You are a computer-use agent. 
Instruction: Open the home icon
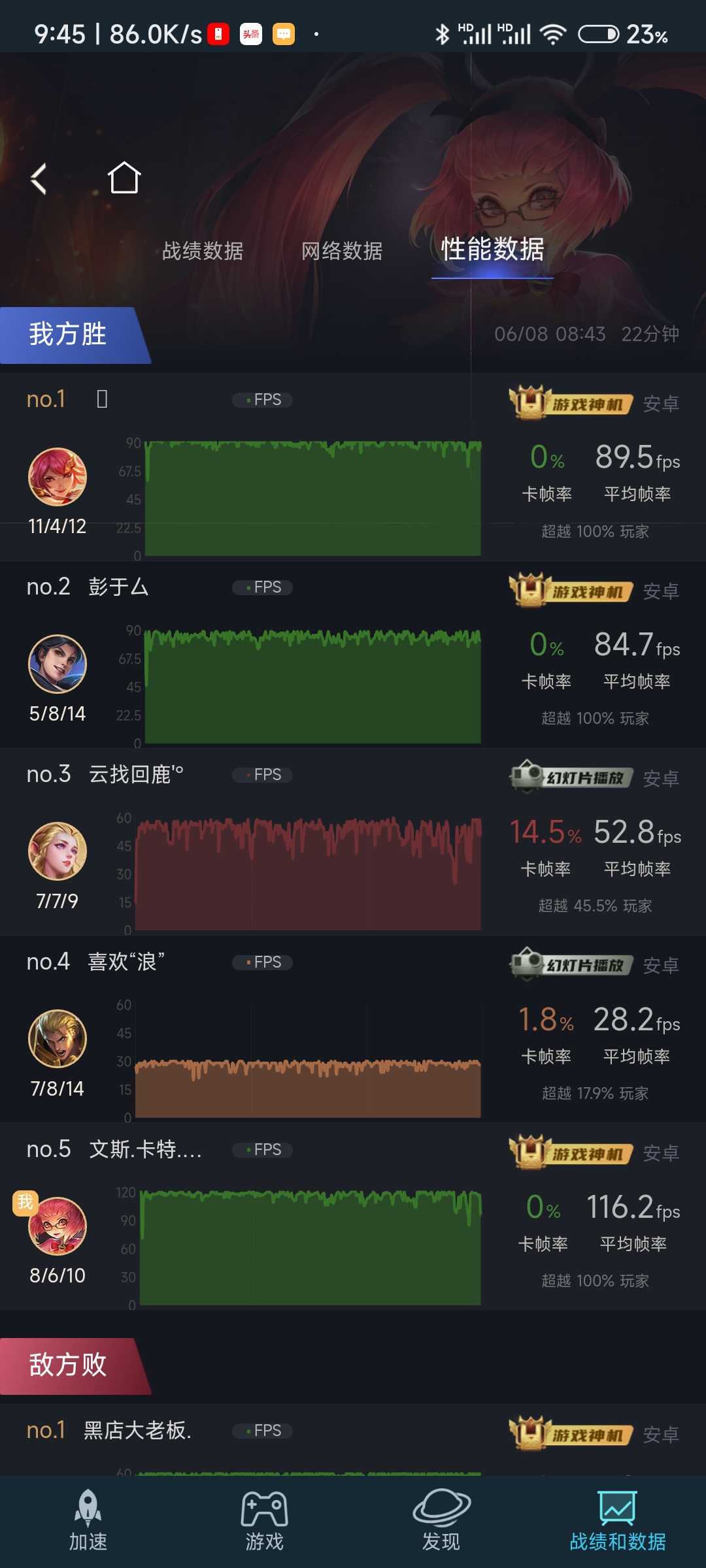click(x=124, y=178)
